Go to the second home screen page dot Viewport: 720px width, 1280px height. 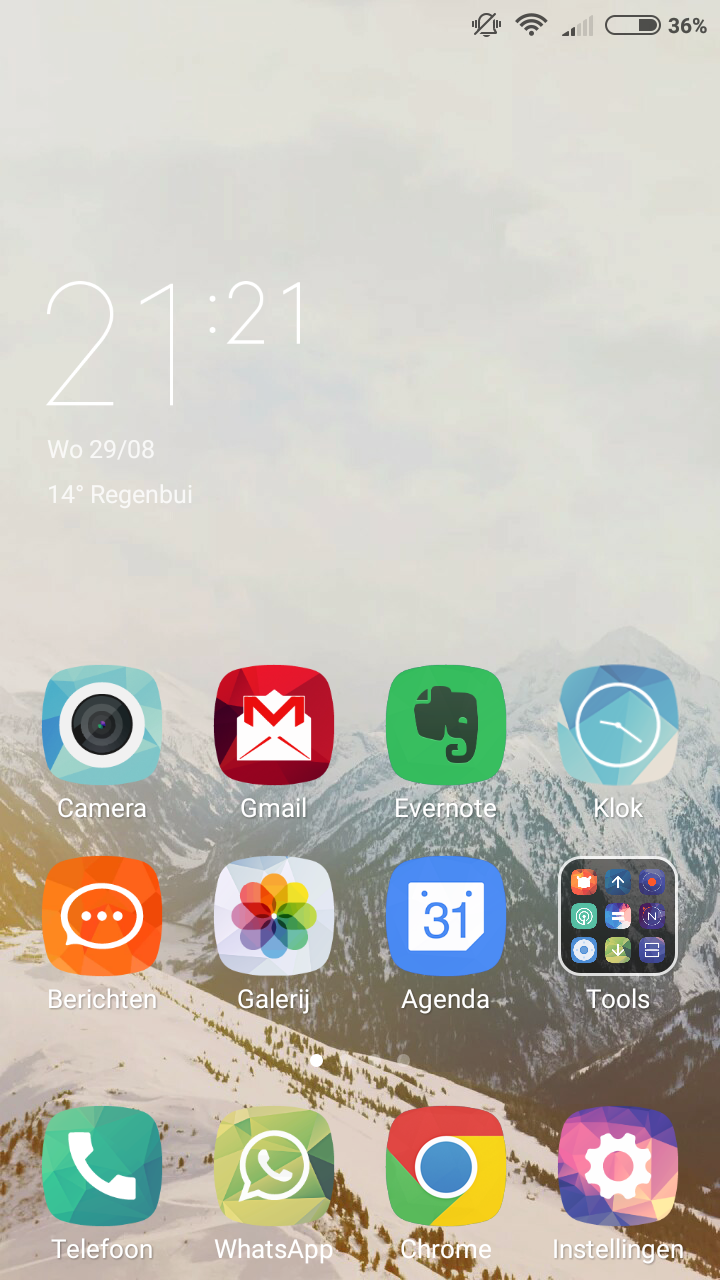pos(403,1059)
